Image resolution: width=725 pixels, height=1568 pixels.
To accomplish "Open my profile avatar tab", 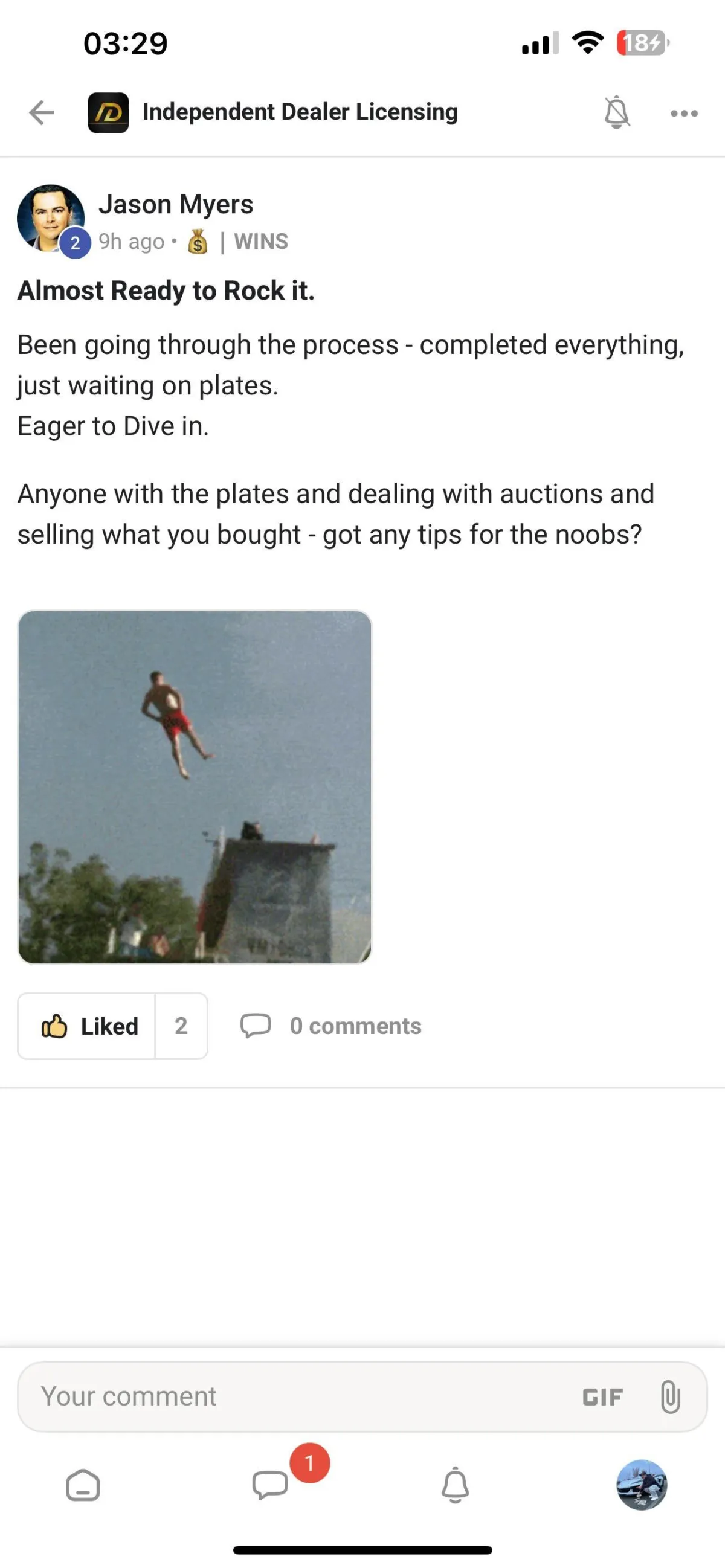I will [x=642, y=1485].
